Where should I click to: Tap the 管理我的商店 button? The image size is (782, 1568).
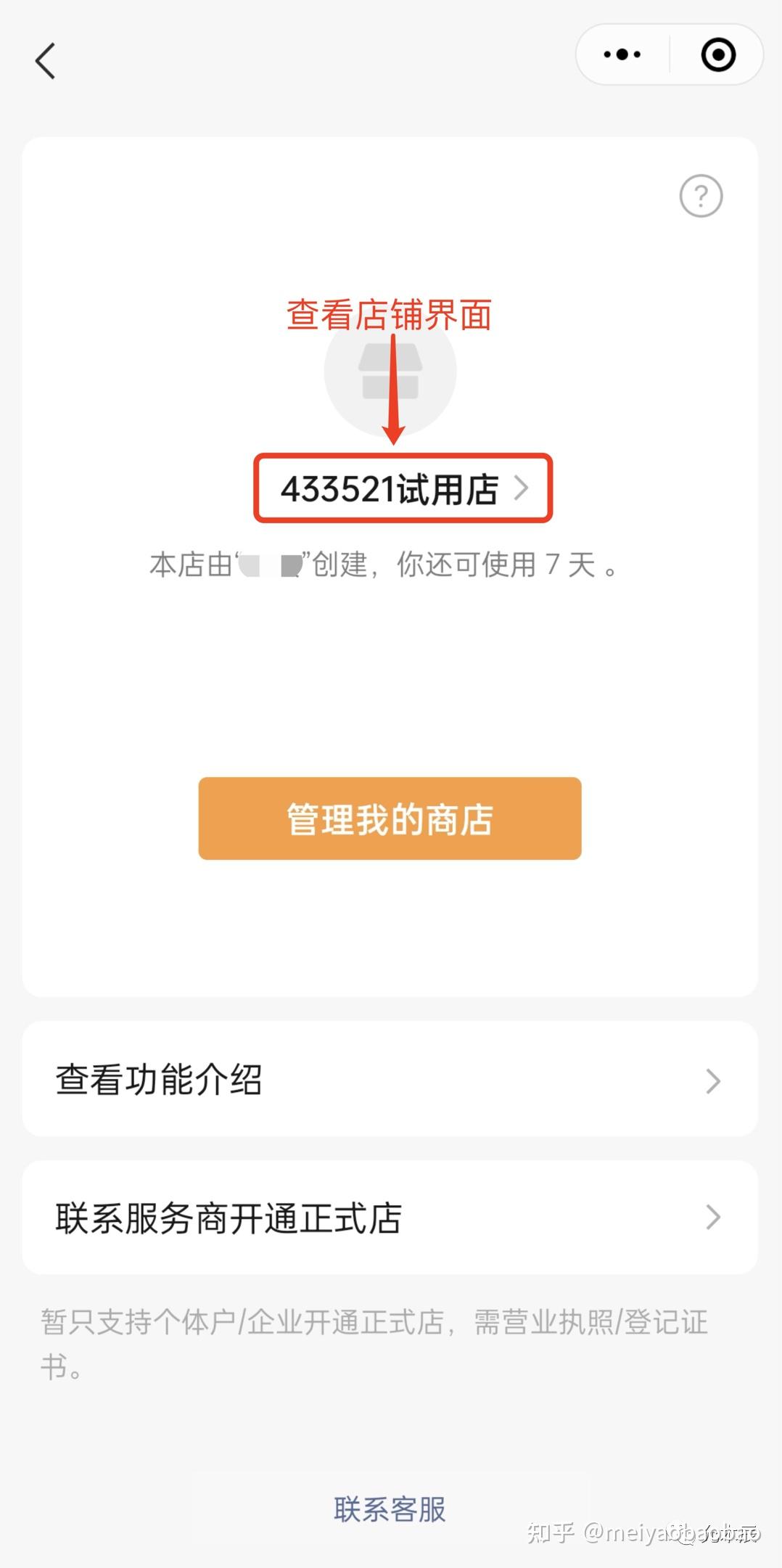[390, 818]
